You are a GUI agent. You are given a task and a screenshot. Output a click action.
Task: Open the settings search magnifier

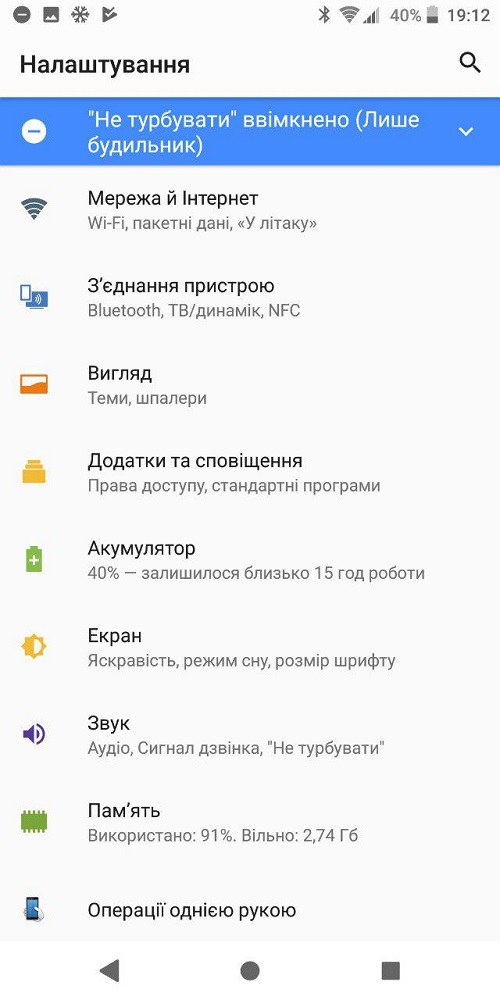coord(470,62)
